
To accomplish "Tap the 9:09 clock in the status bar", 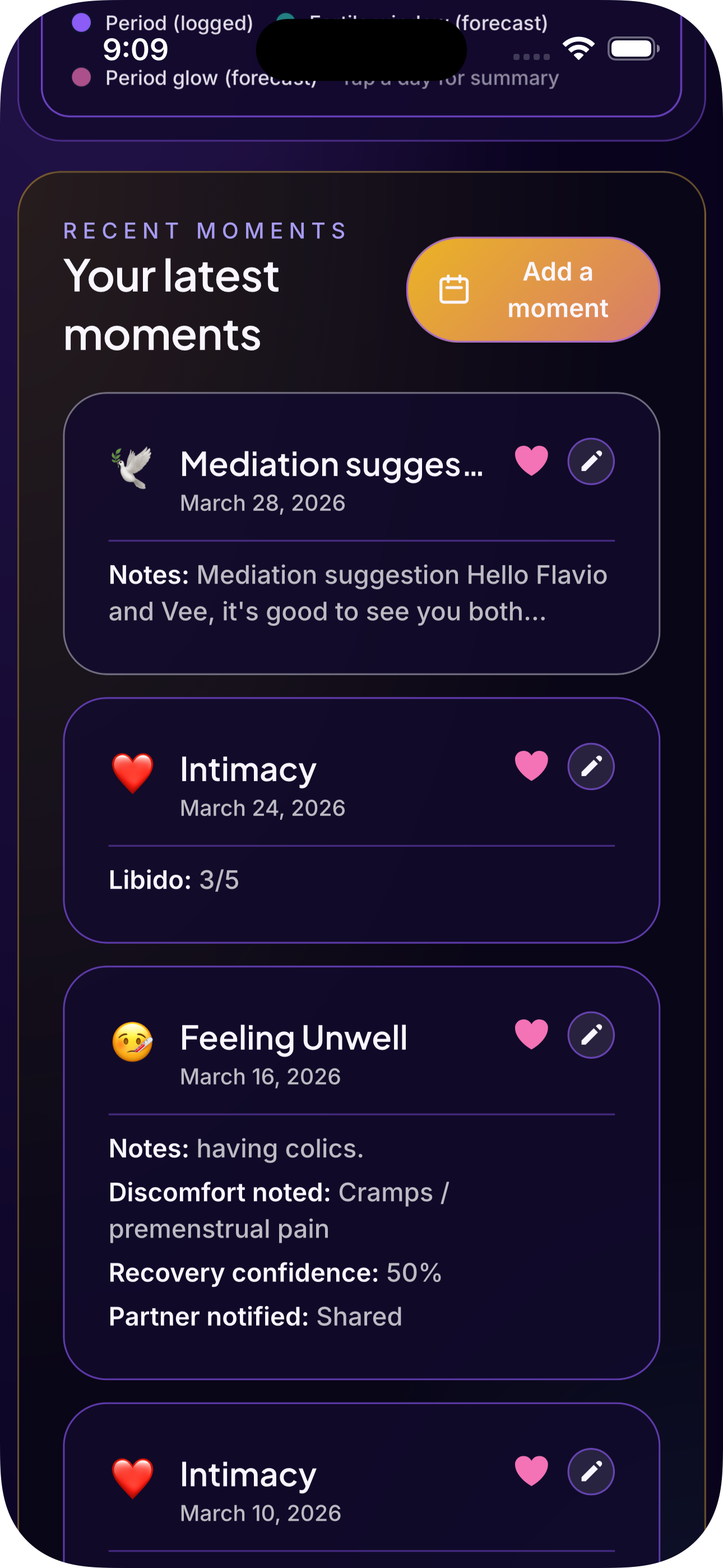I will tap(135, 49).
